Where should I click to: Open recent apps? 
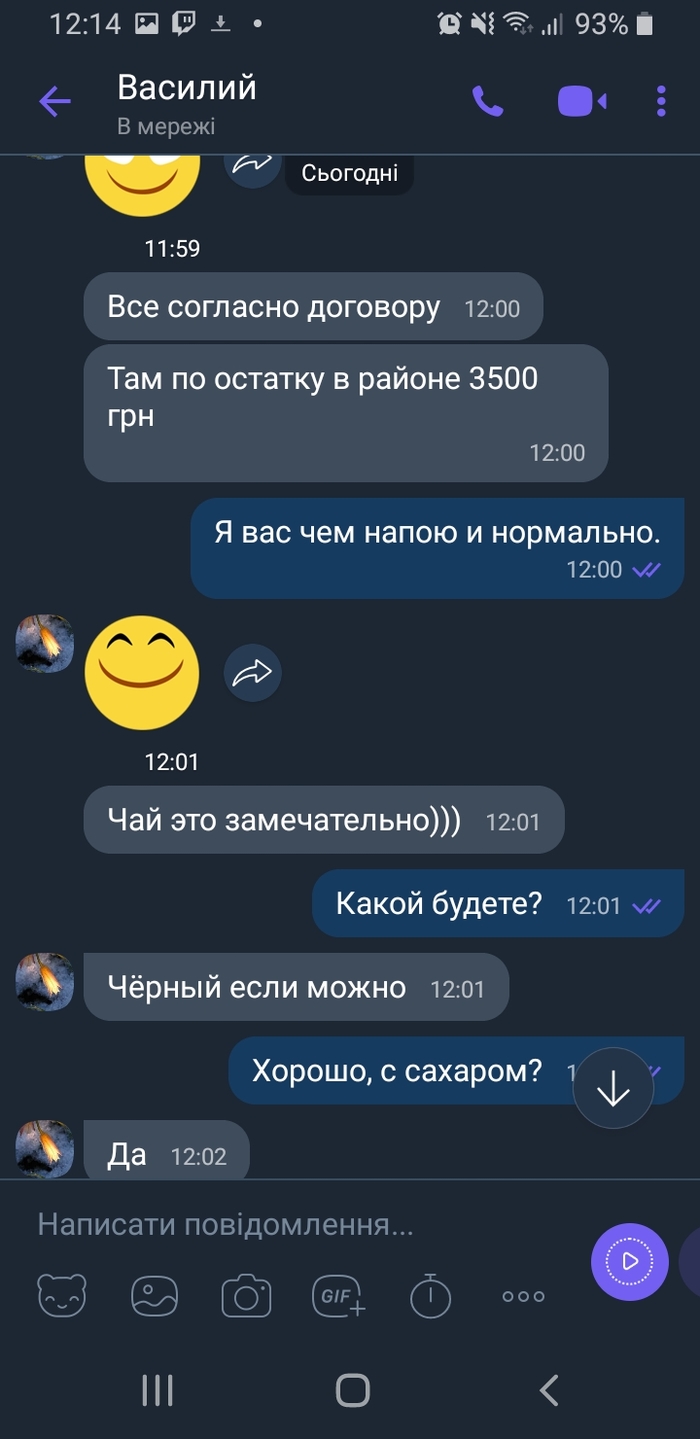point(157,1390)
